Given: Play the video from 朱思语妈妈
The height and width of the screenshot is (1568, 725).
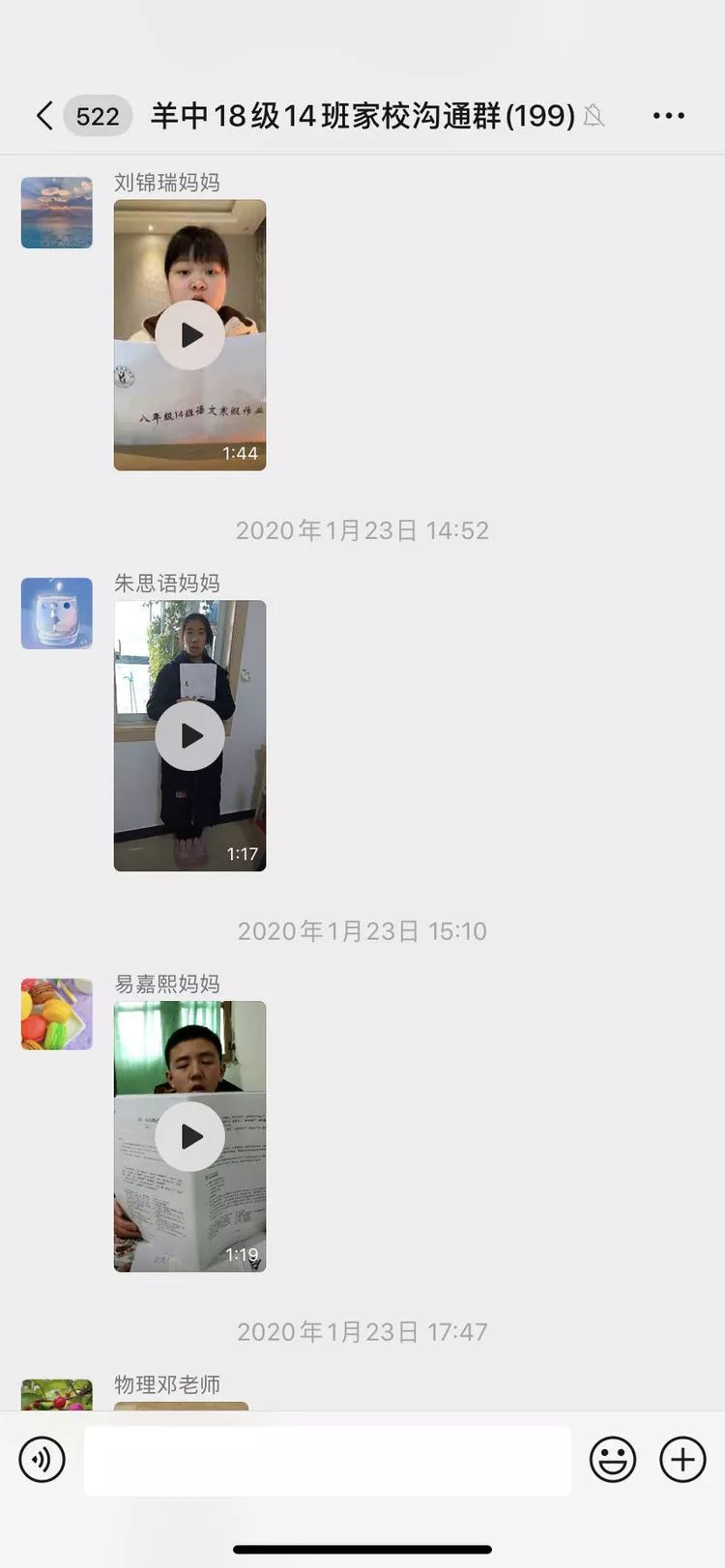Looking at the screenshot, I should [190, 736].
